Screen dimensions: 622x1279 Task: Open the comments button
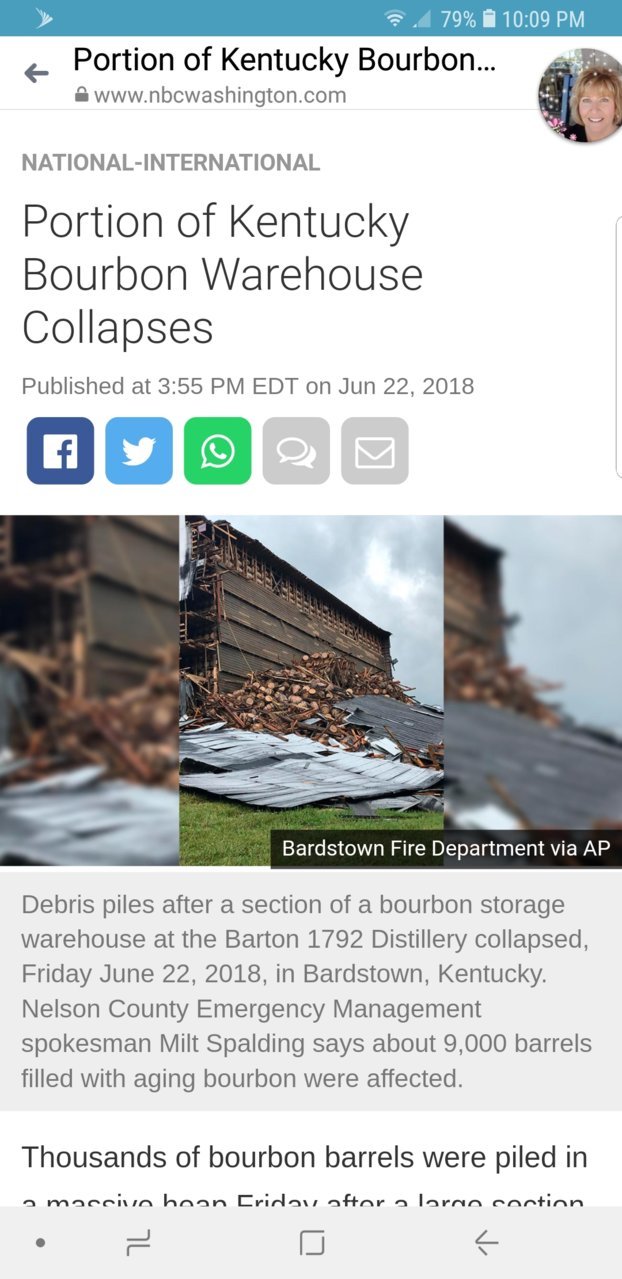[296, 451]
